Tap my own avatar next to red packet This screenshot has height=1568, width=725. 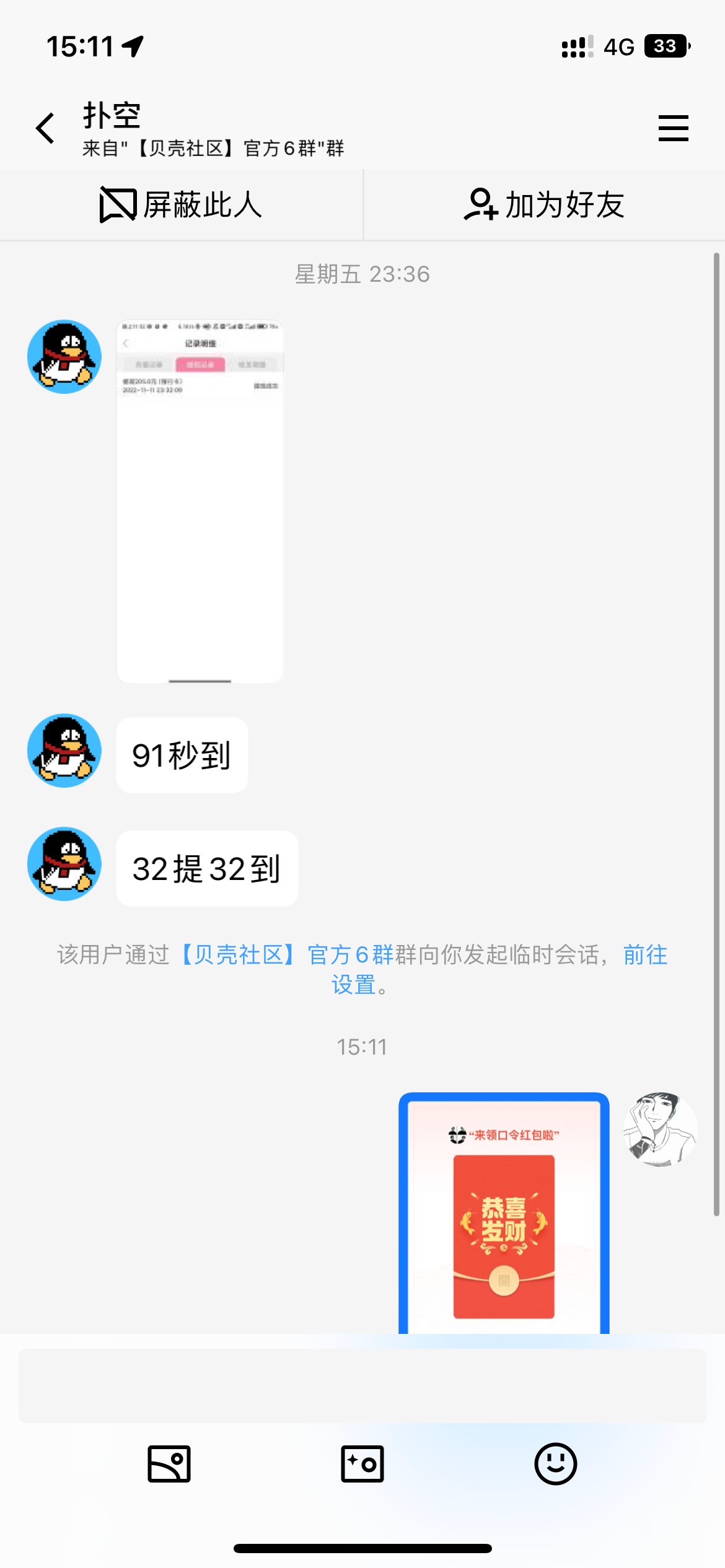(x=660, y=1130)
